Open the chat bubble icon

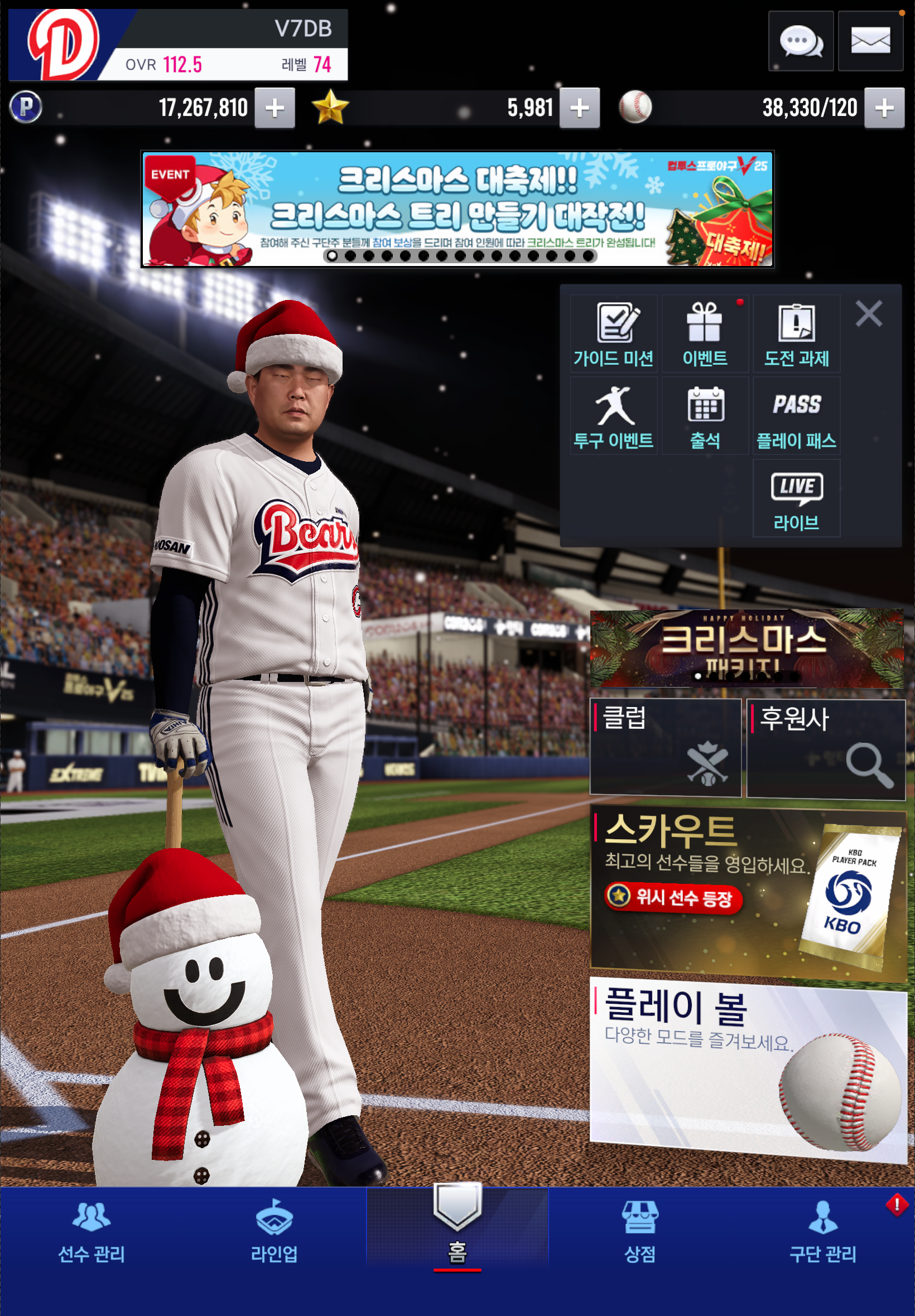(800, 41)
